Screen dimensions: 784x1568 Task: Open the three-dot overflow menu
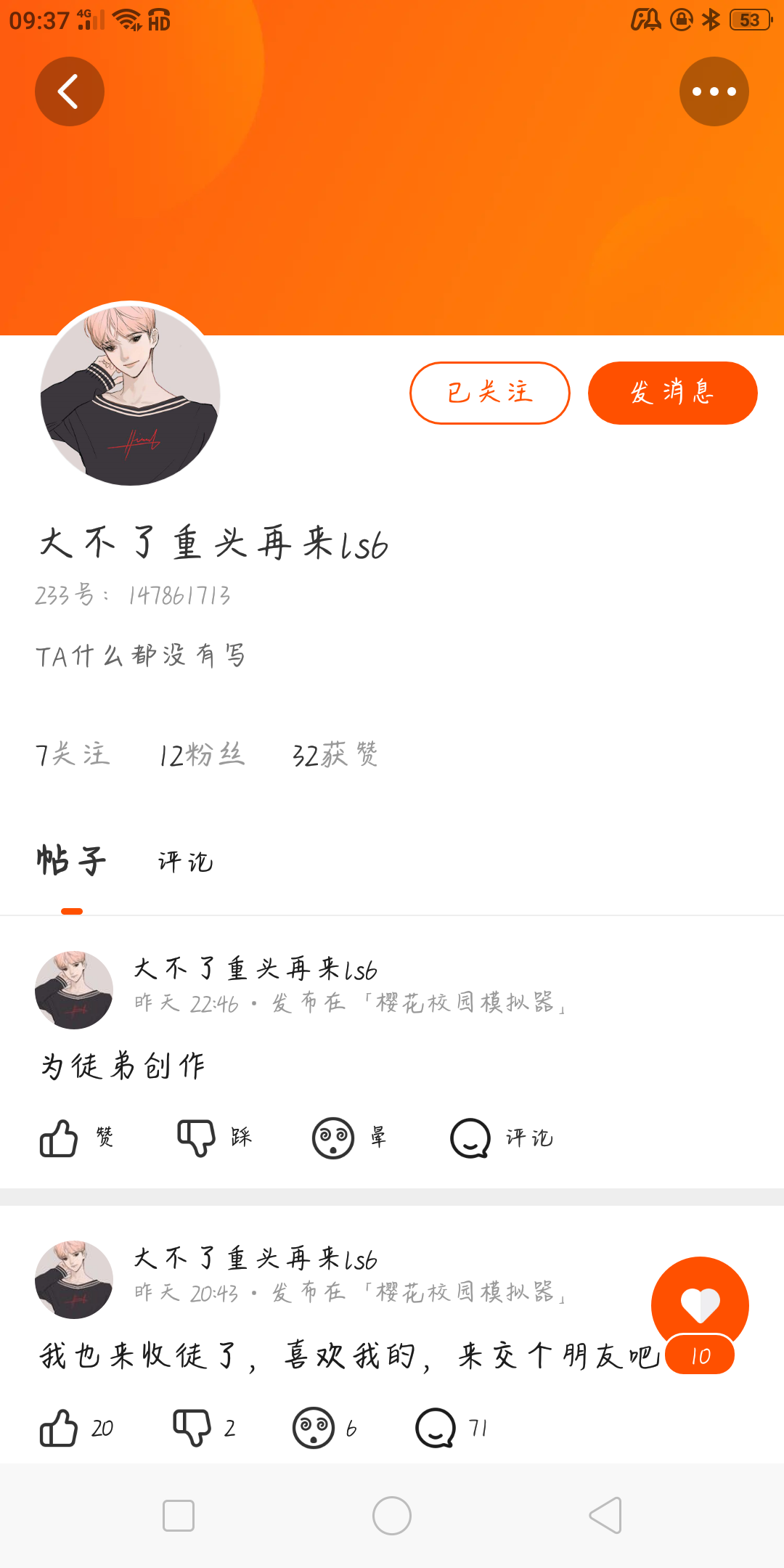pos(714,91)
